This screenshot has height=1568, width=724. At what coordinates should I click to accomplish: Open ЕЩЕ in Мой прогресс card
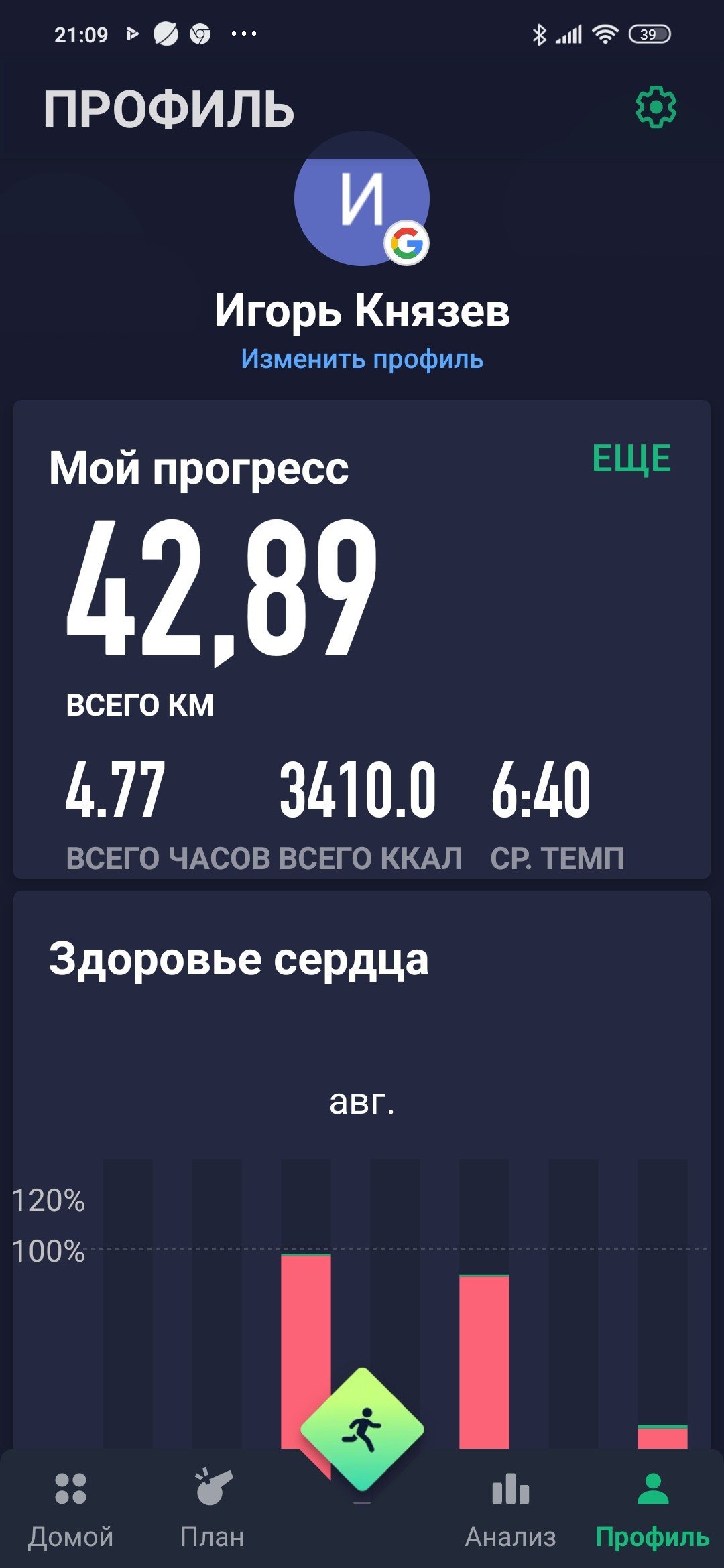(631, 459)
